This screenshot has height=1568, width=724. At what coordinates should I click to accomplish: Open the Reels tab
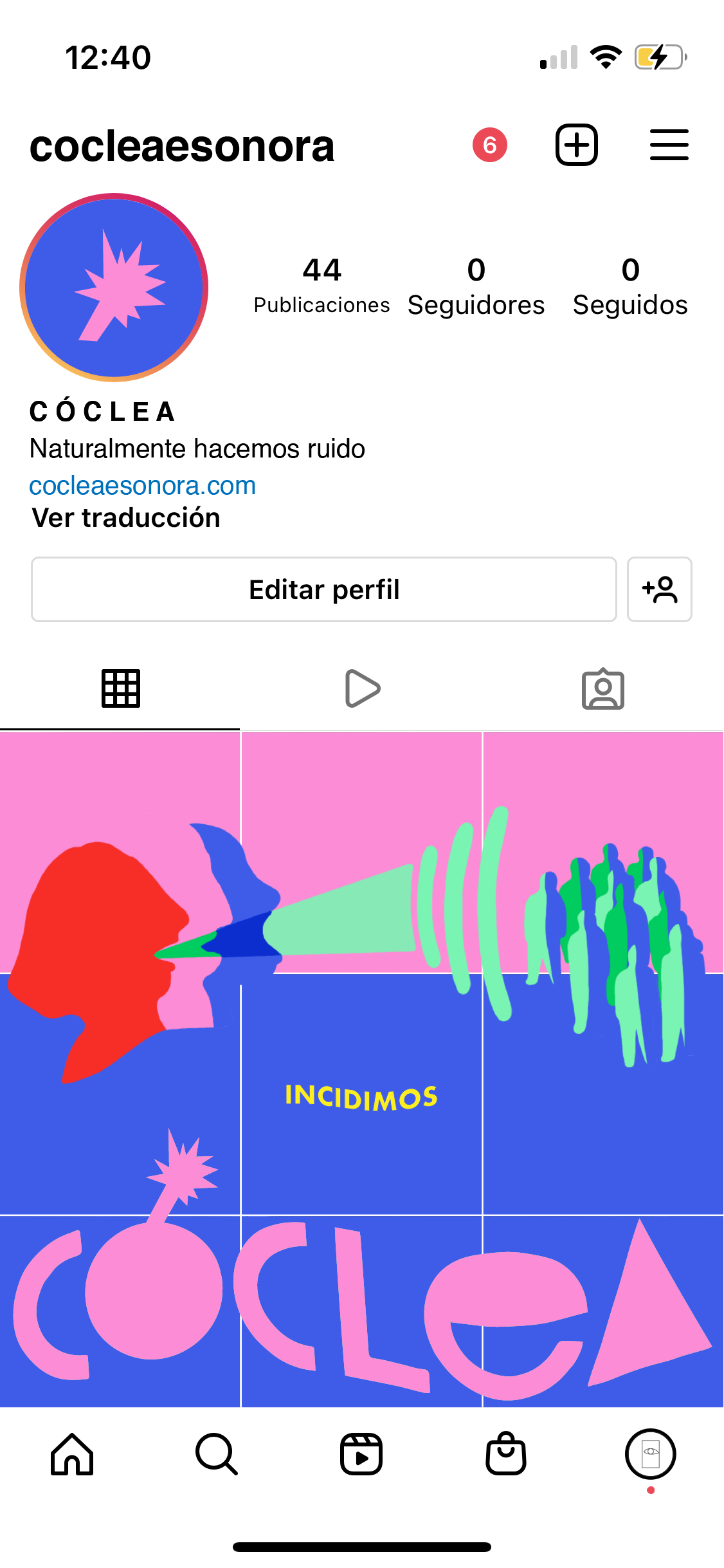click(361, 1454)
